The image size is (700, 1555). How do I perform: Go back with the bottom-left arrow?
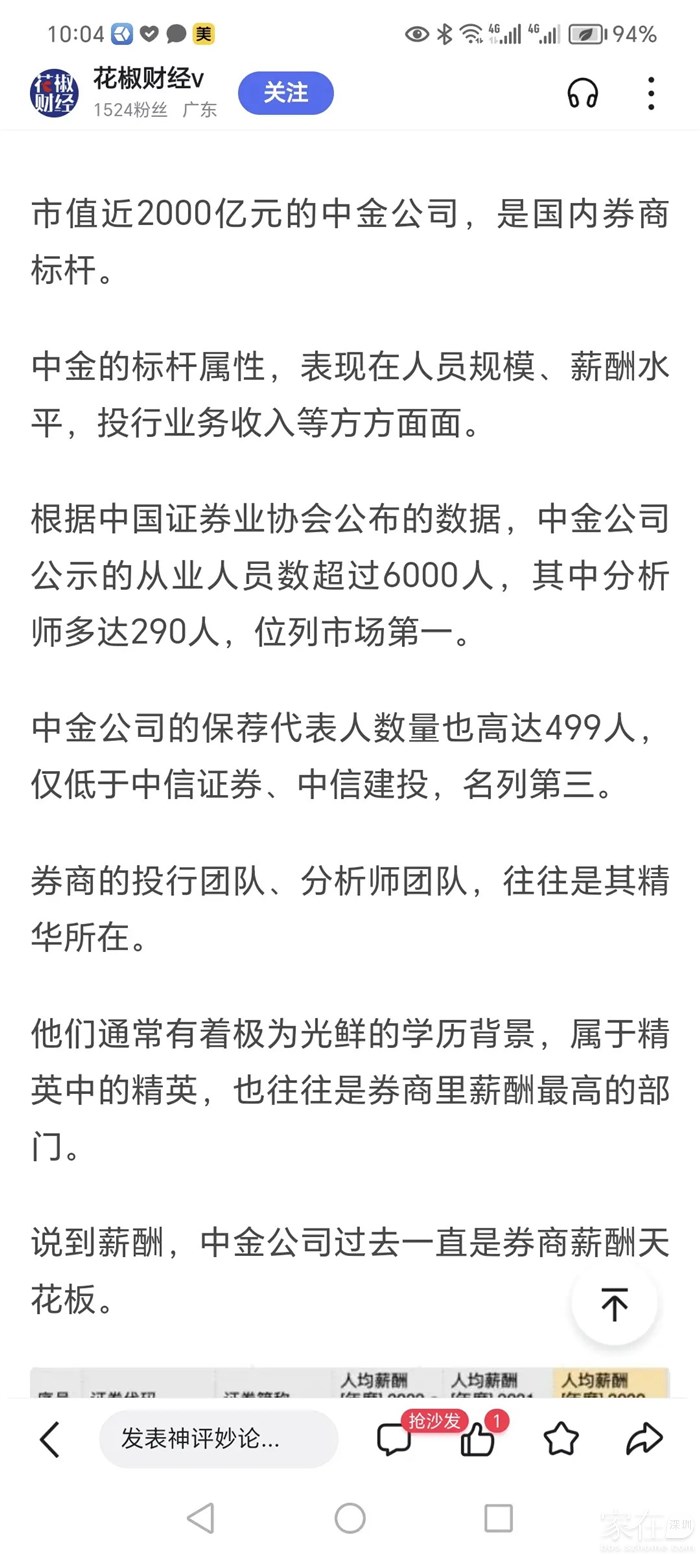pyautogui.click(x=49, y=1440)
